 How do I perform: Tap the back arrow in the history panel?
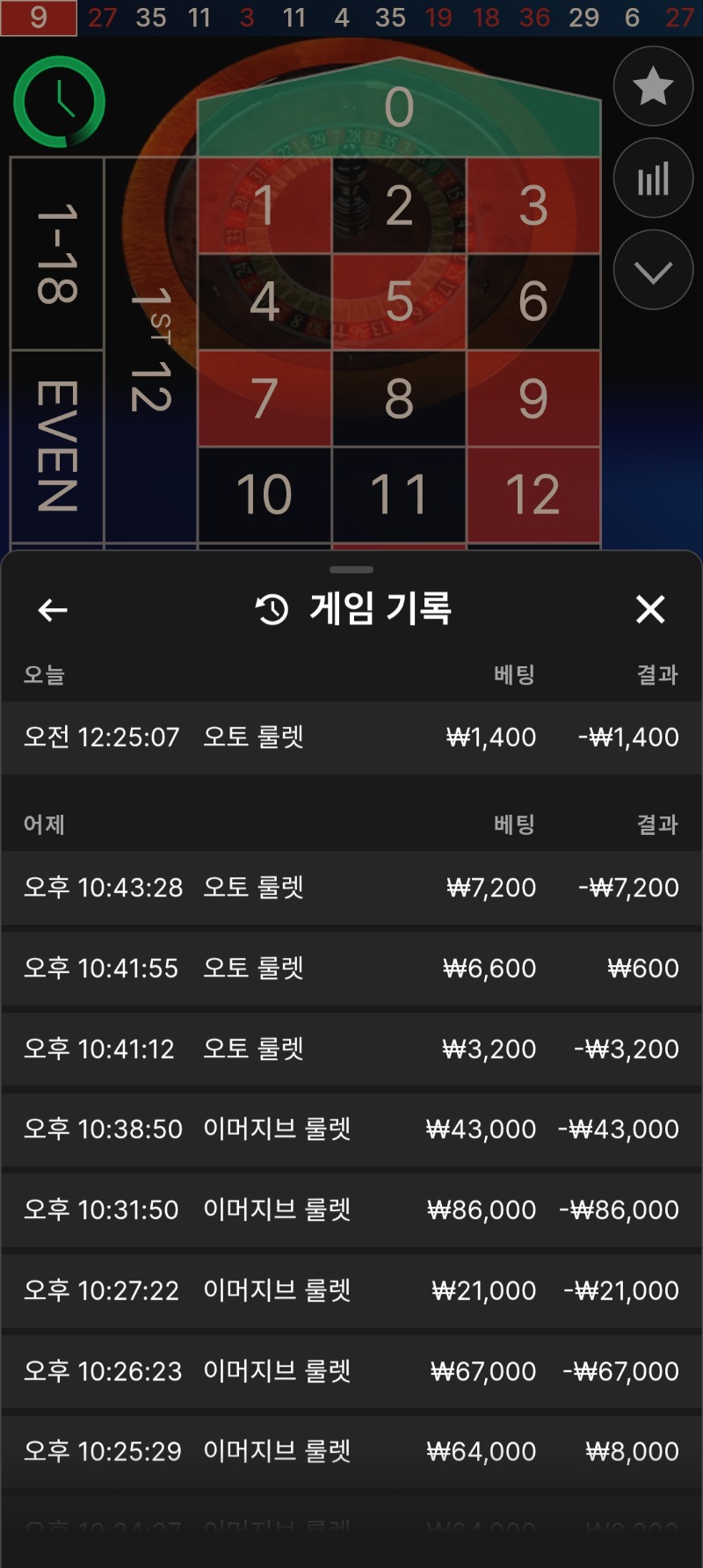(x=50, y=609)
